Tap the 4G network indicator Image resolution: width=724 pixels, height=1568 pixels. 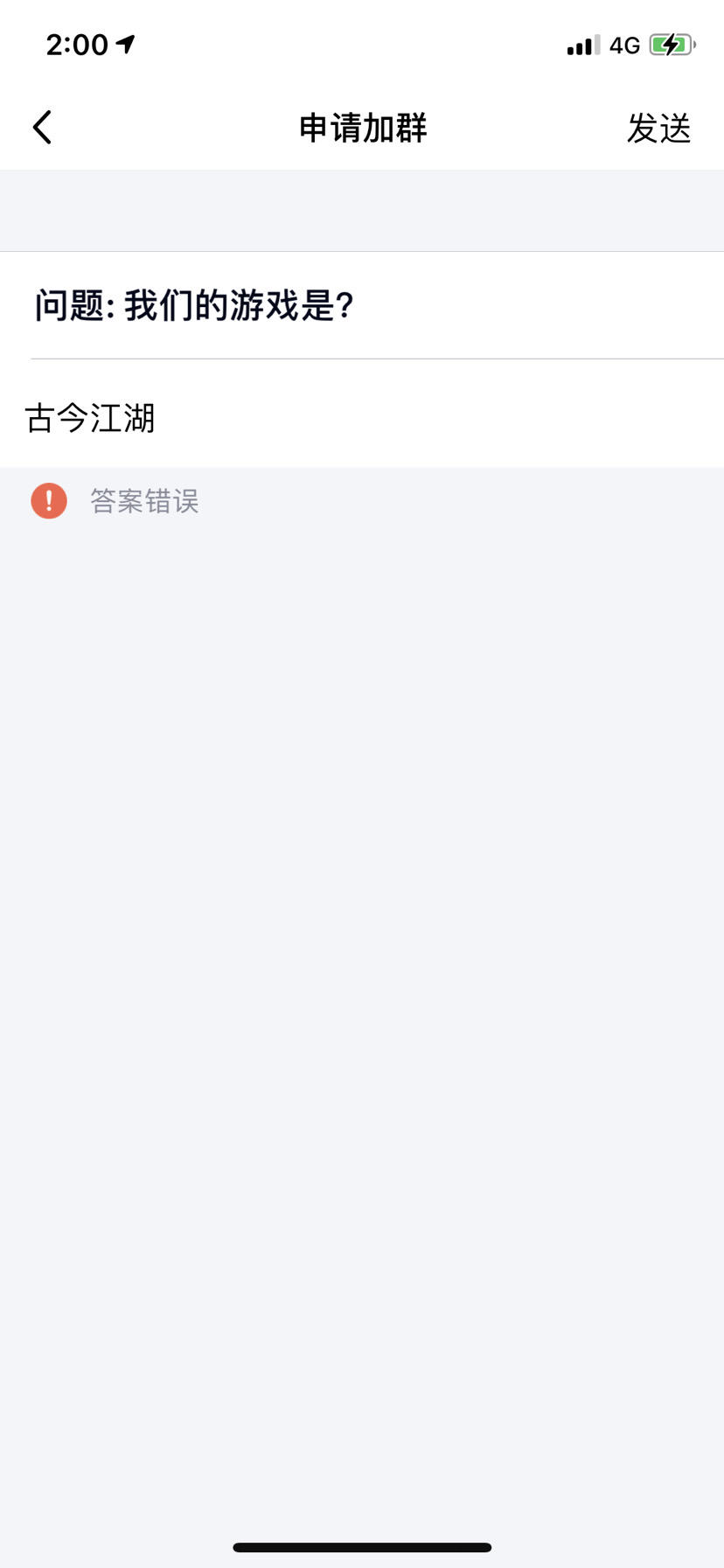[x=623, y=45]
